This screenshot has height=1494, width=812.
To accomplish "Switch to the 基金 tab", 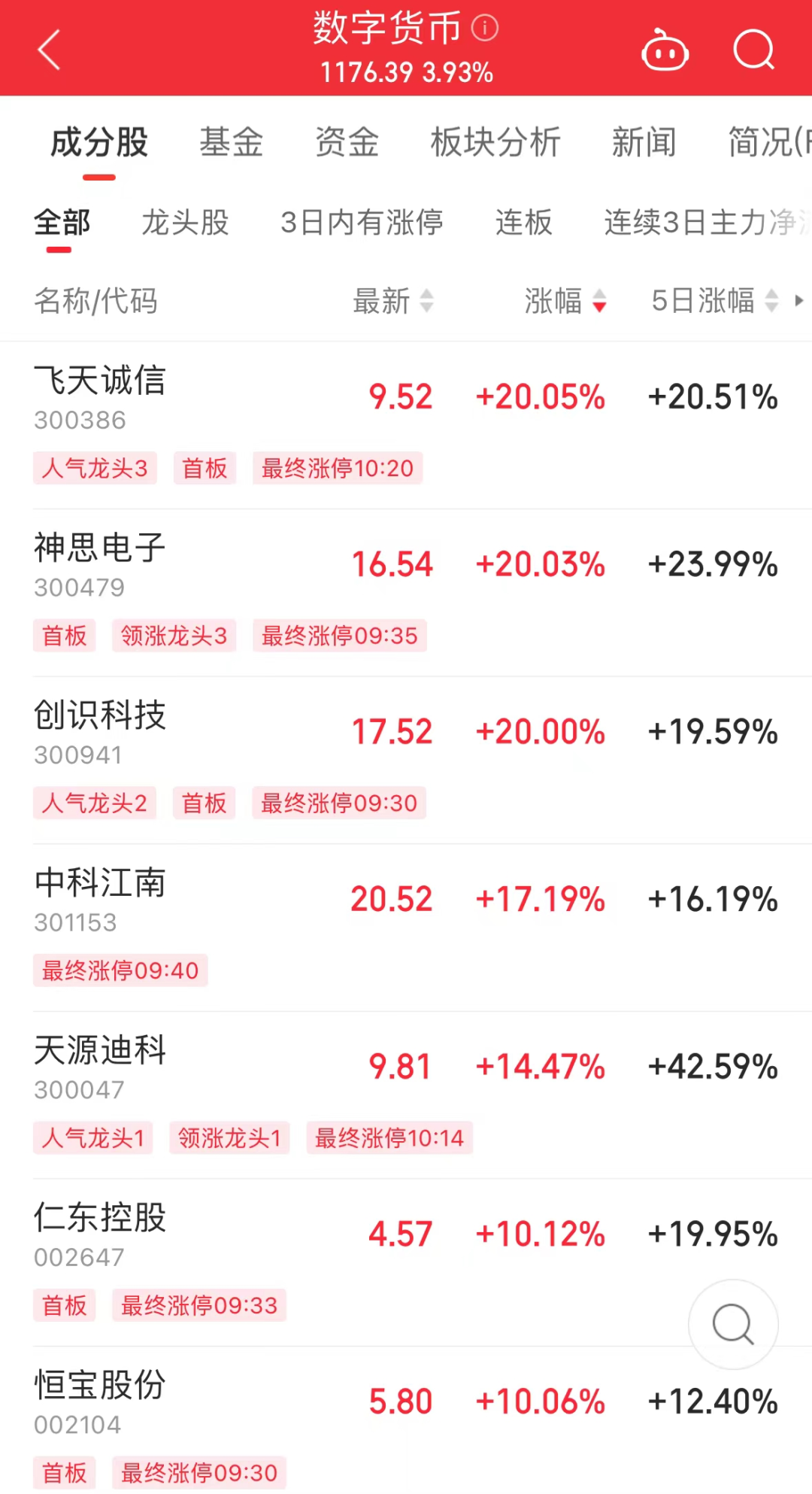I will 231,142.
